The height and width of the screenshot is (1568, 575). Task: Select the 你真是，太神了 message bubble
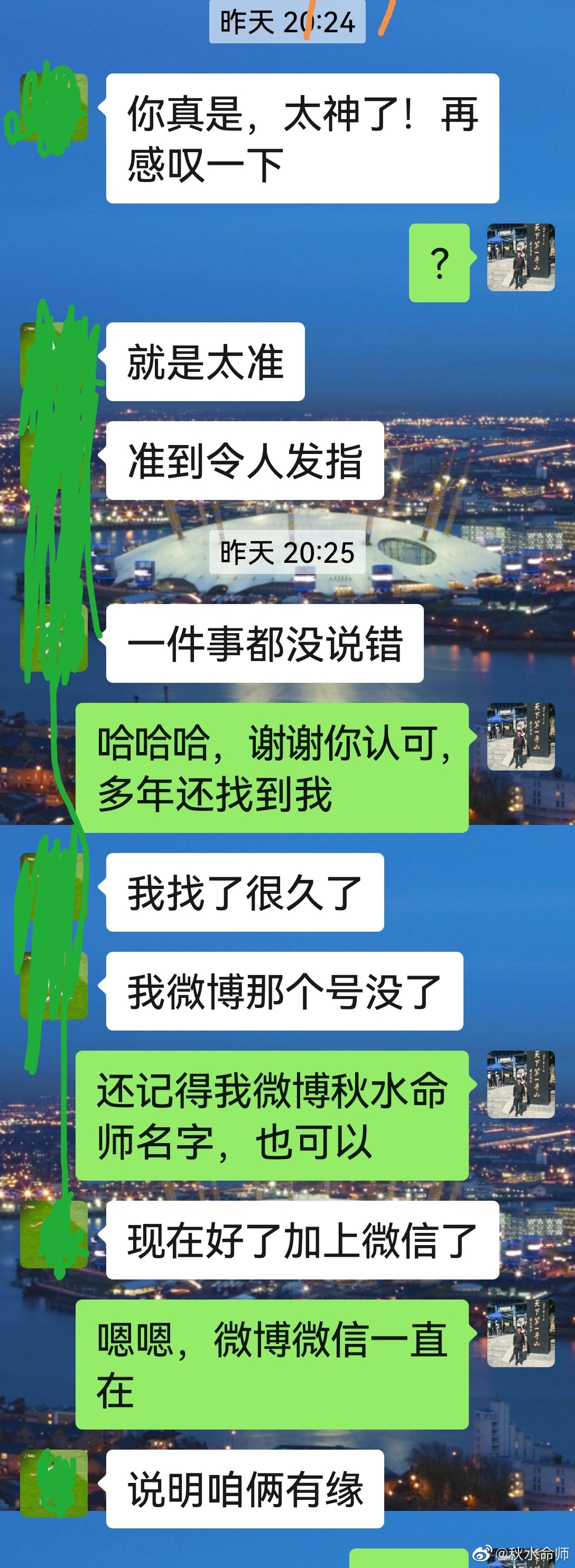tap(301, 136)
